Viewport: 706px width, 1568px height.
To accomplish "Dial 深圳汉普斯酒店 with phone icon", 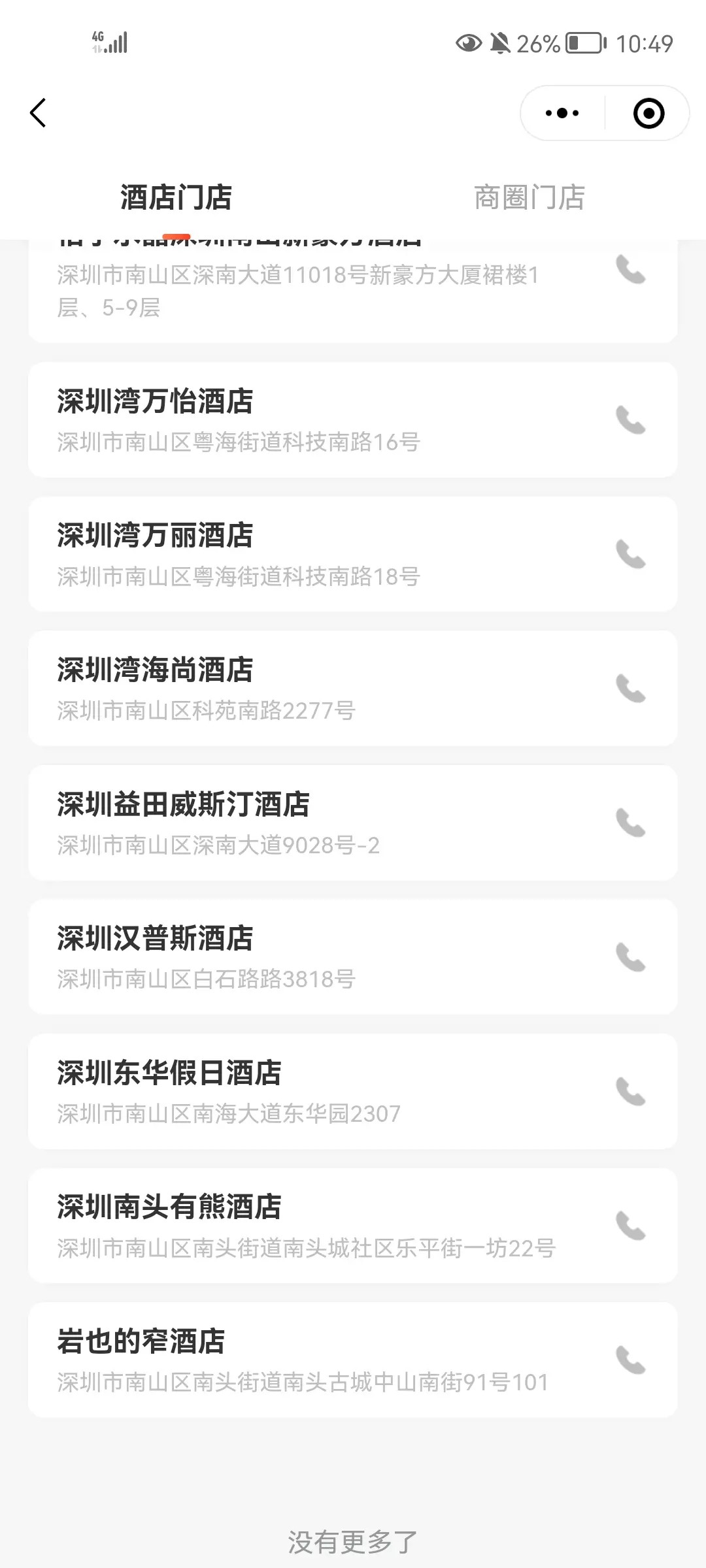I will [631, 958].
